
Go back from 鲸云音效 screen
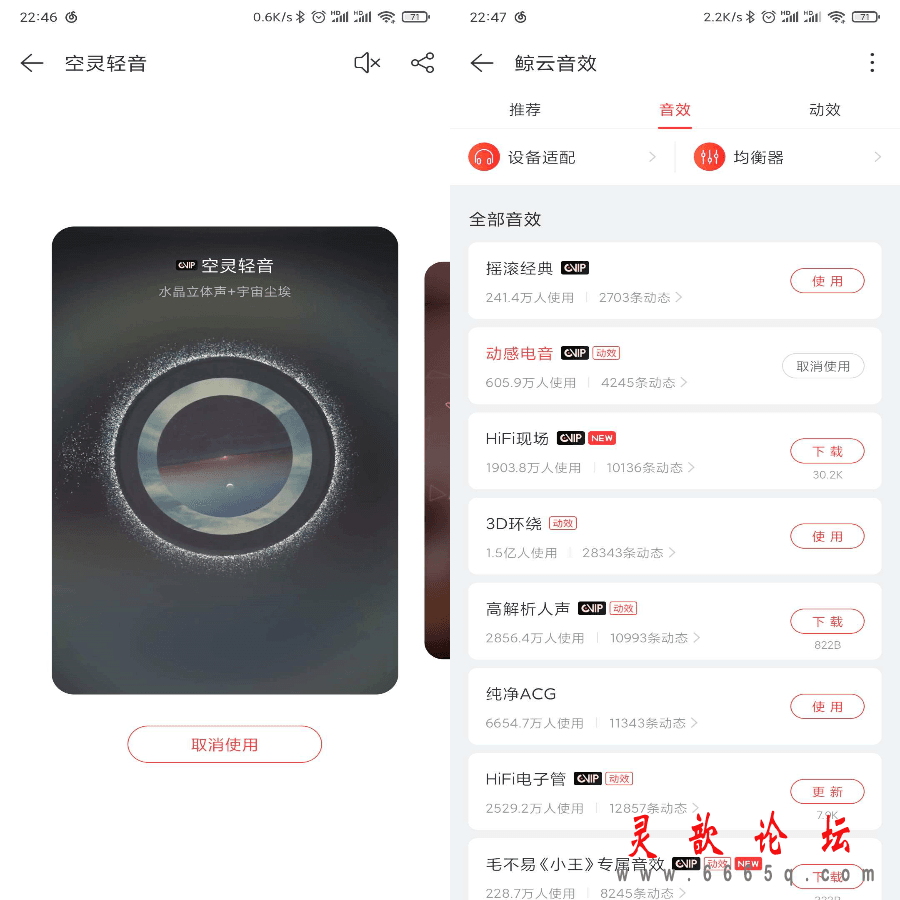[482, 63]
